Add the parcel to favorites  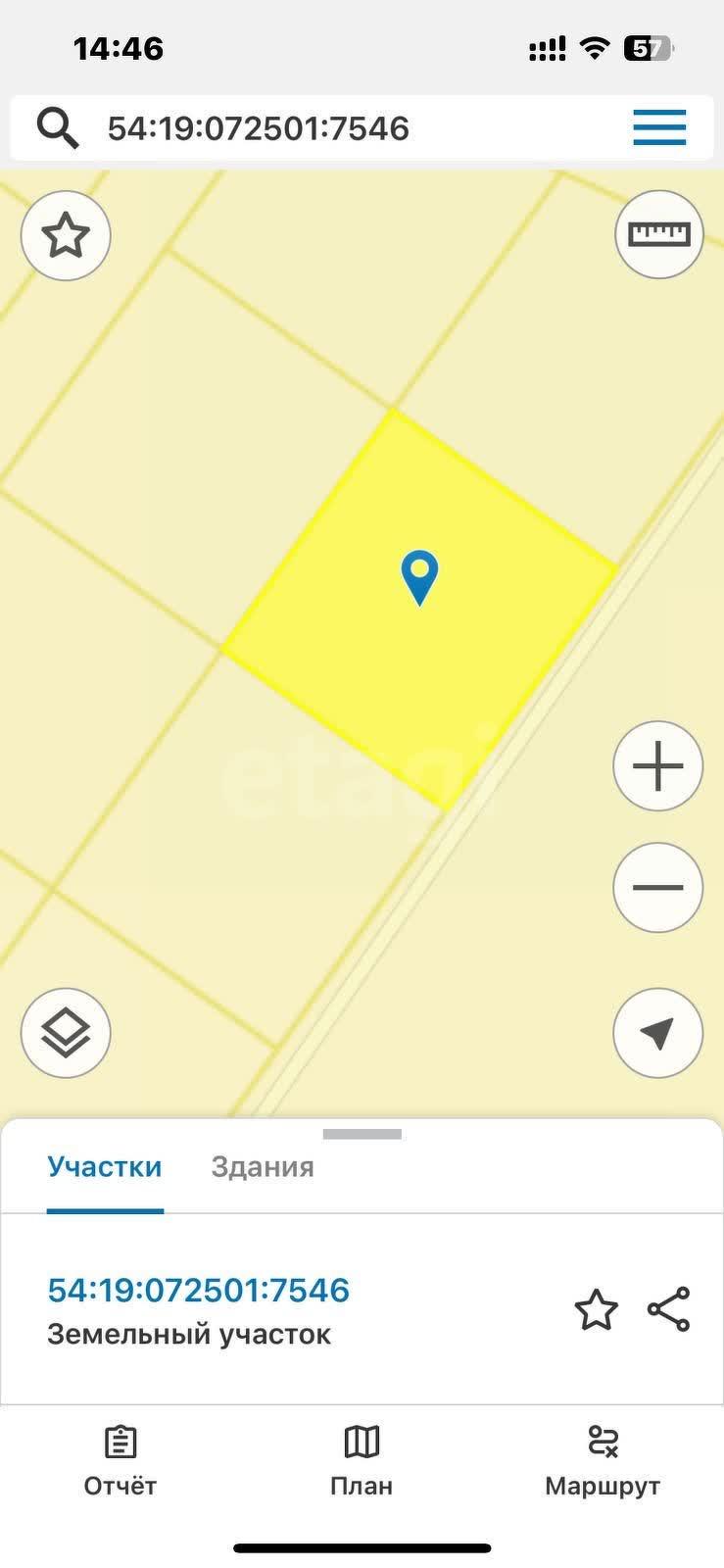pos(596,1310)
